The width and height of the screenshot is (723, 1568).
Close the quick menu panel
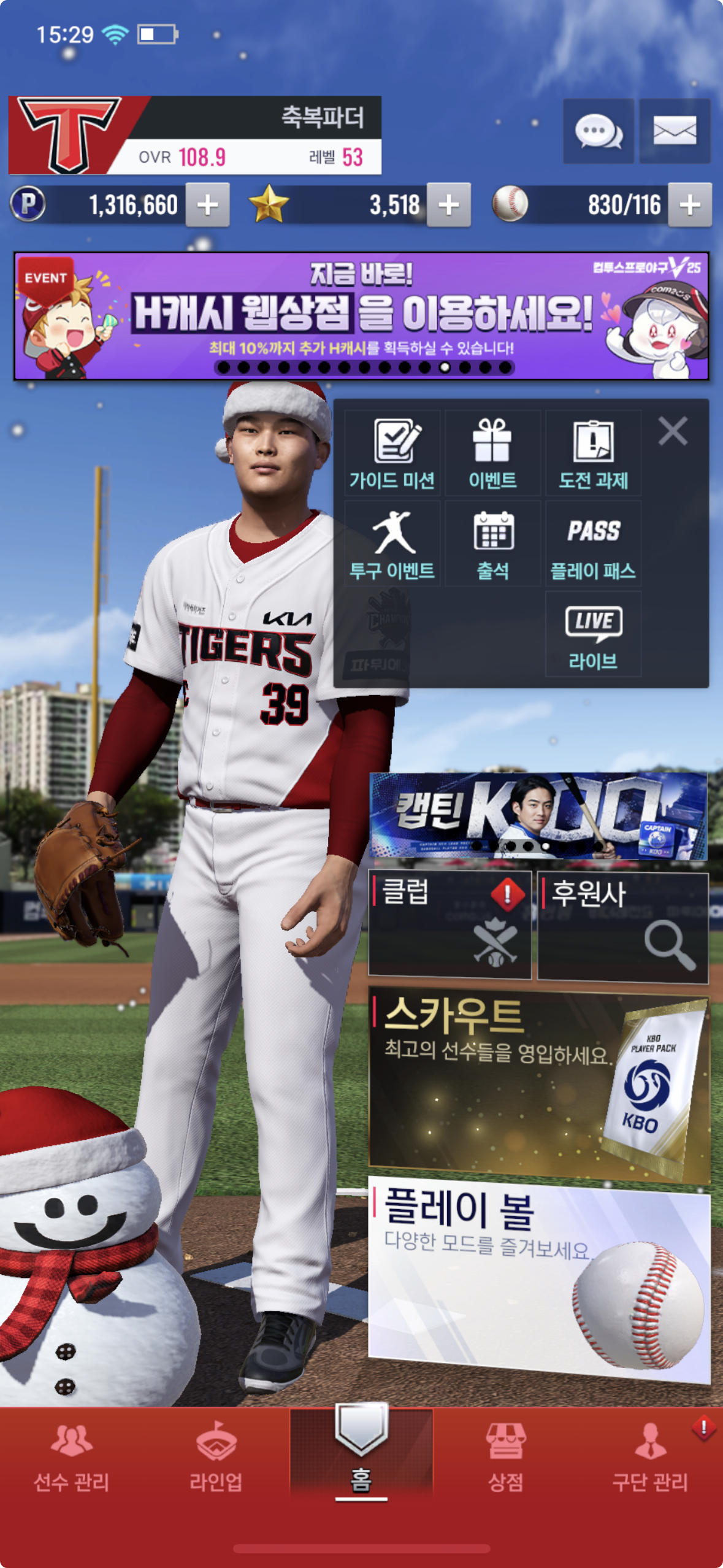tap(673, 431)
